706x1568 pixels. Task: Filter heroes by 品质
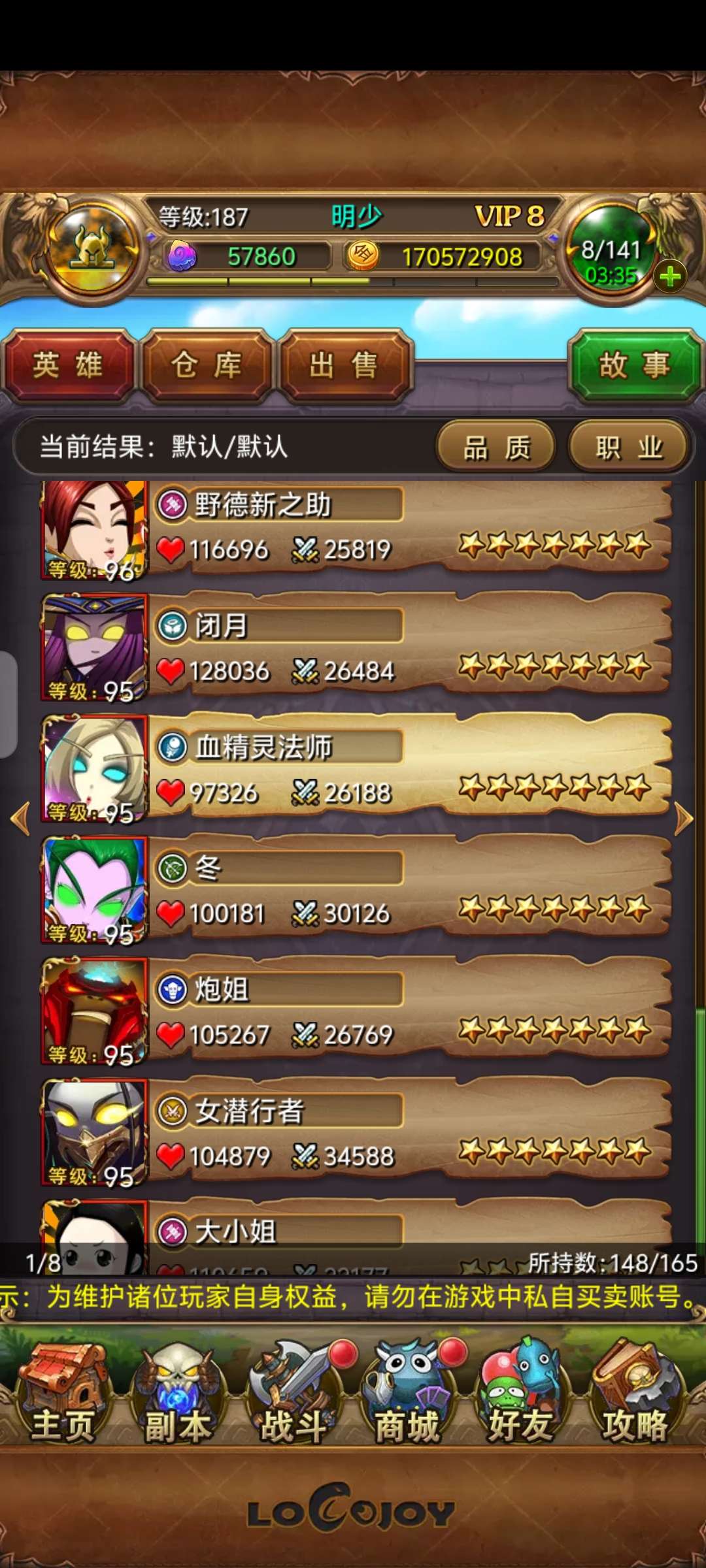coord(497,448)
